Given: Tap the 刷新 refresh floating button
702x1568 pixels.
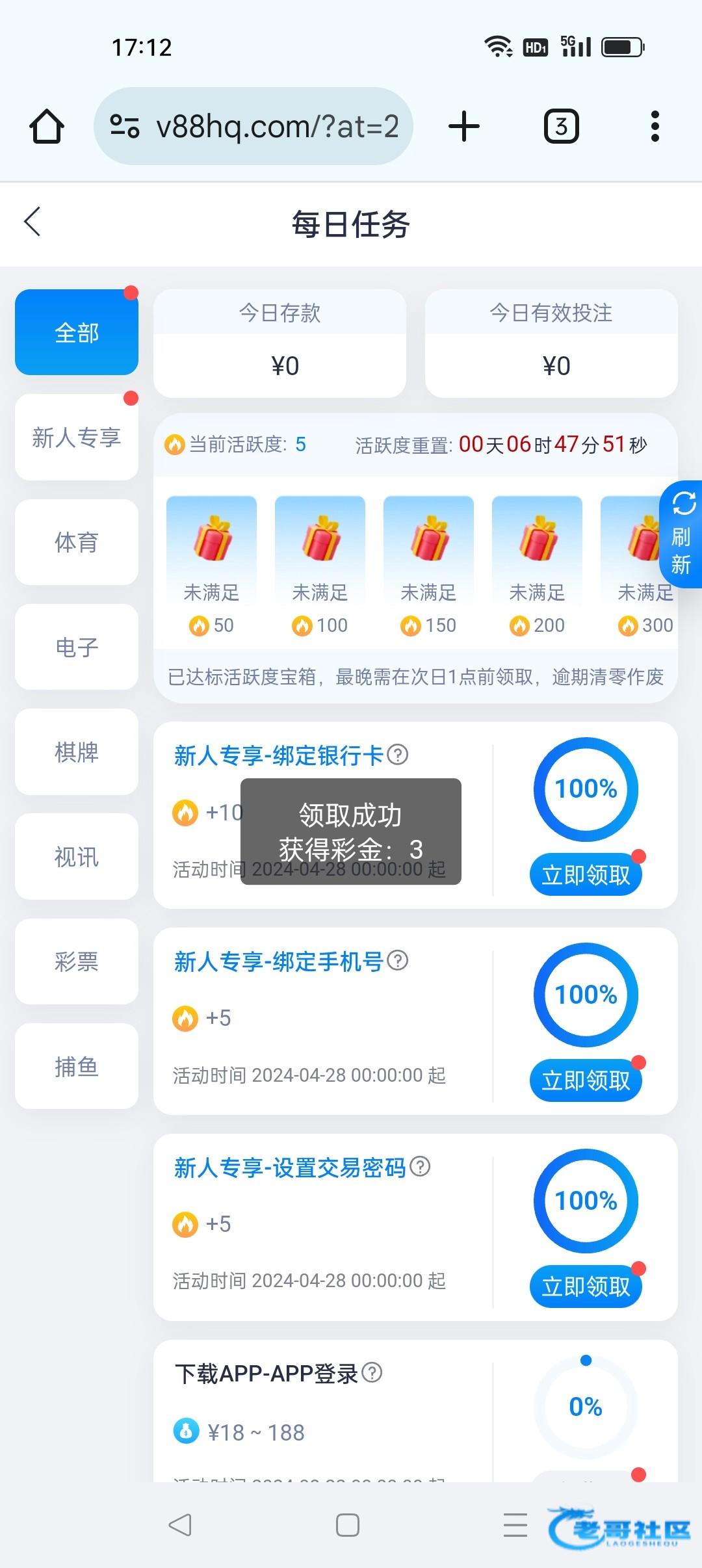Looking at the screenshot, I should point(681,536).
